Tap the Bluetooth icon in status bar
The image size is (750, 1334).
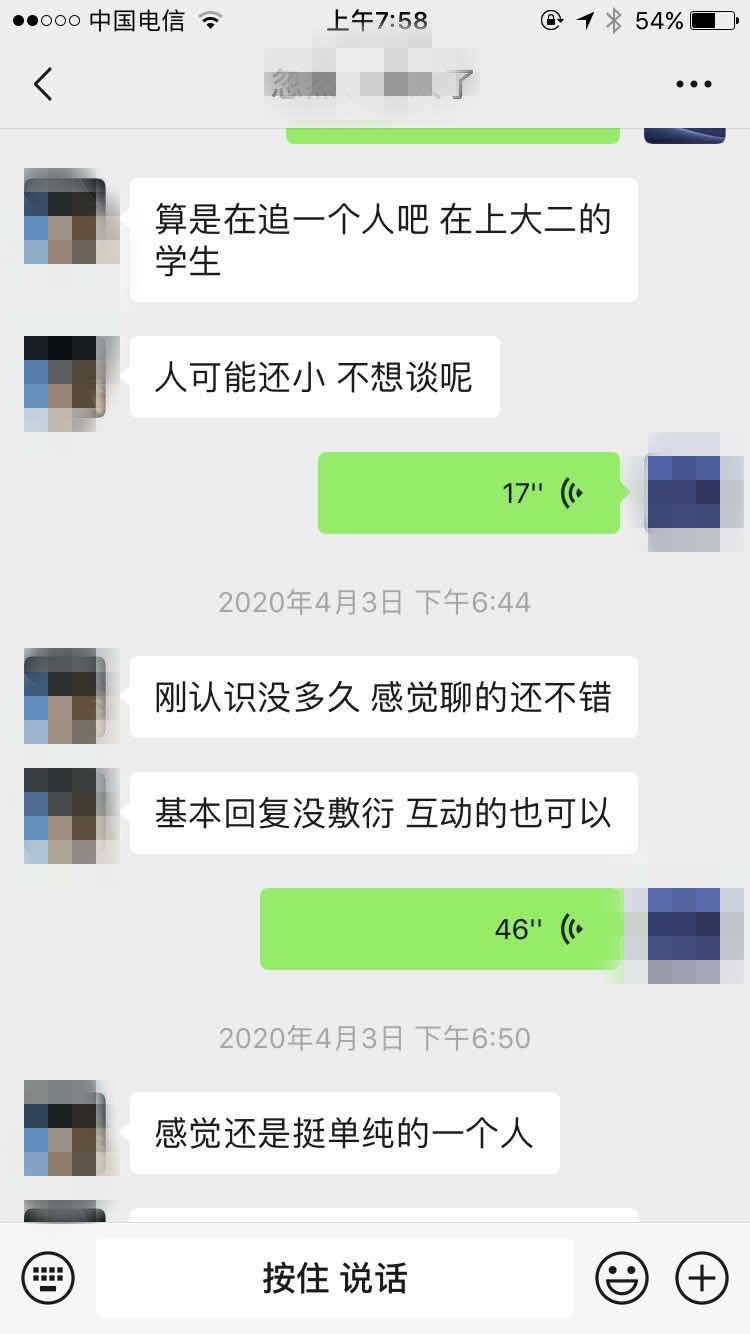coord(613,18)
